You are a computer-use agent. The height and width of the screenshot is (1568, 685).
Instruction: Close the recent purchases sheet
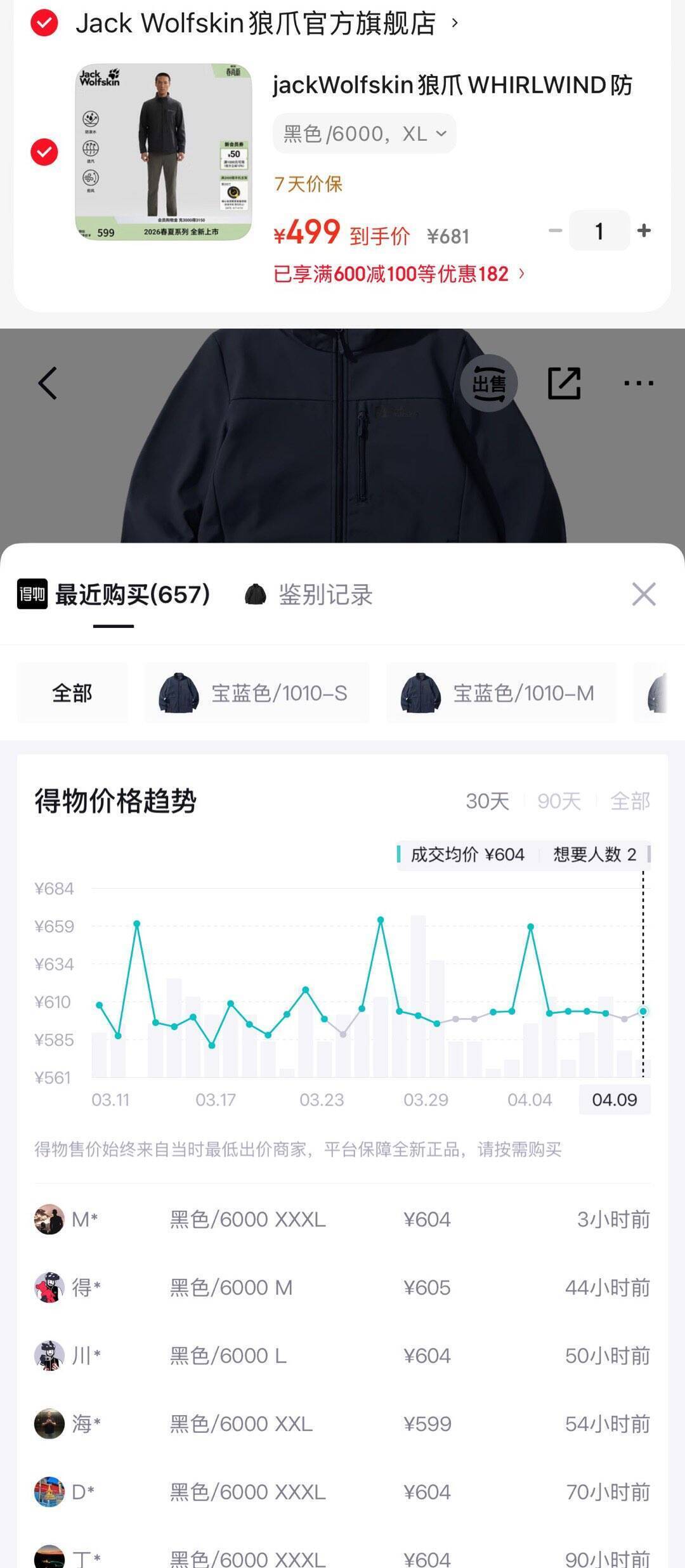pos(644,594)
